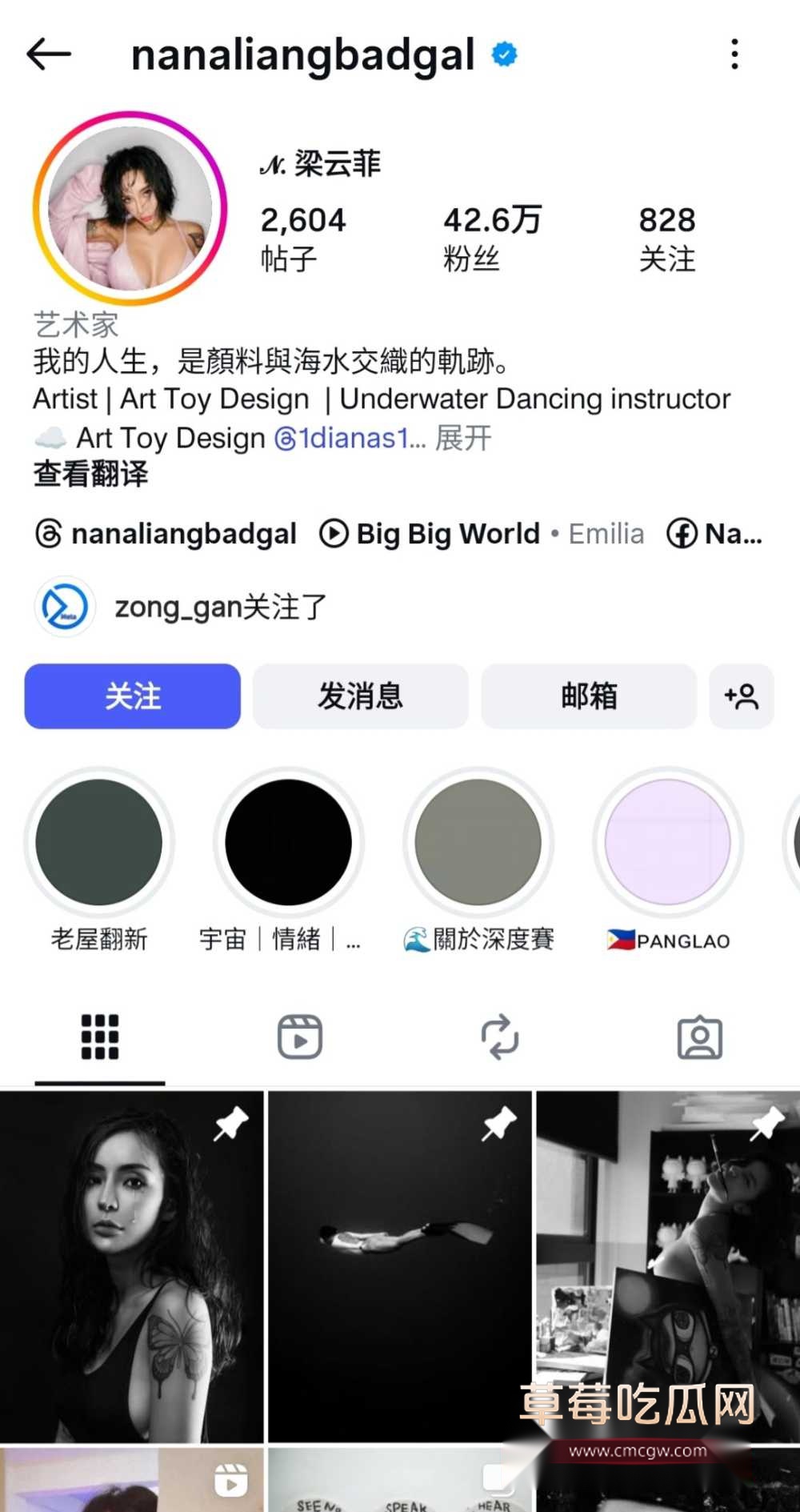Go back using the arrow
This screenshot has height=1512, width=800.
point(49,54)
